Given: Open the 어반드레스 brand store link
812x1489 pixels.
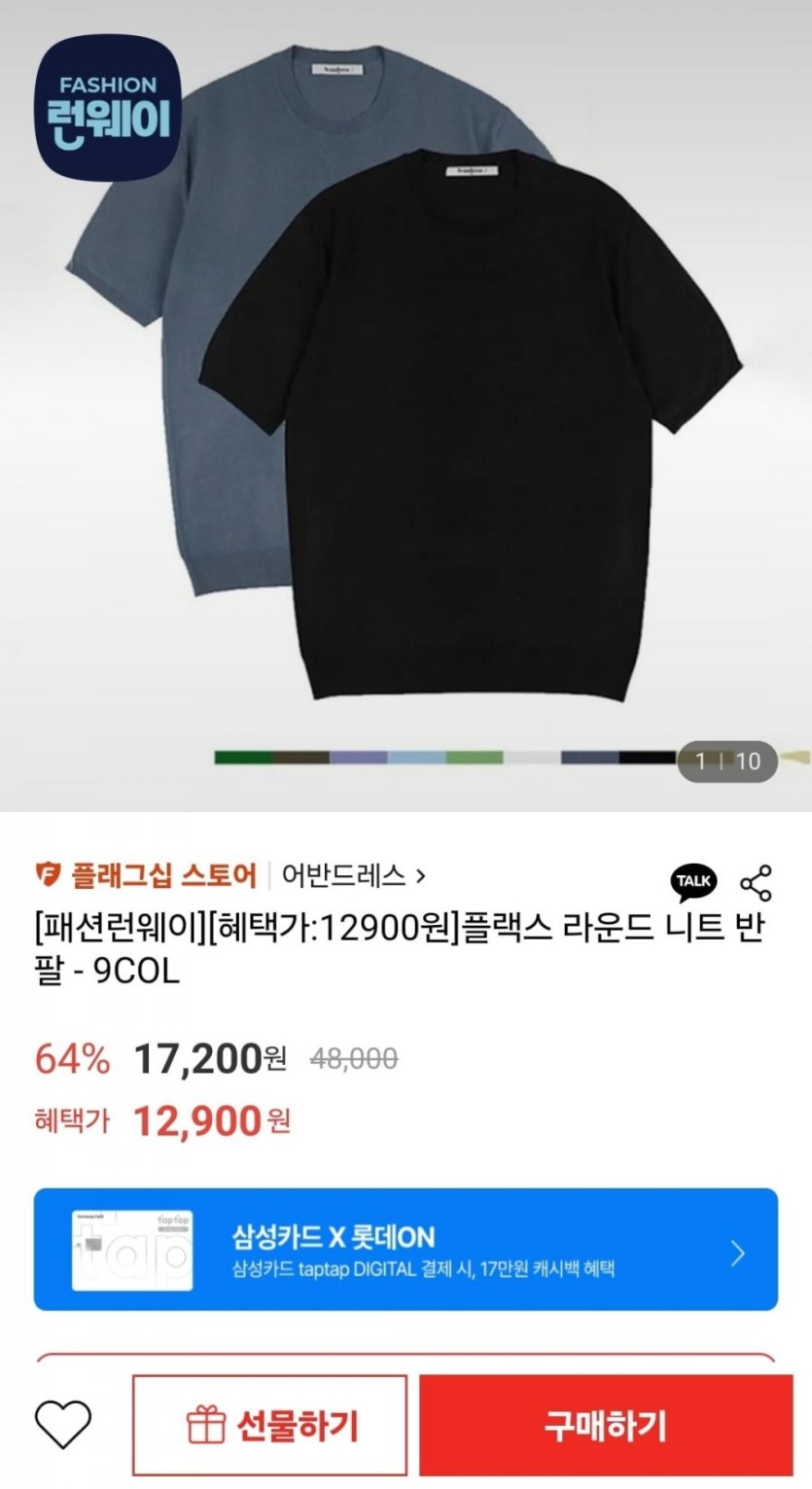Looking at the screenshot, I should (x=353, y=875).
